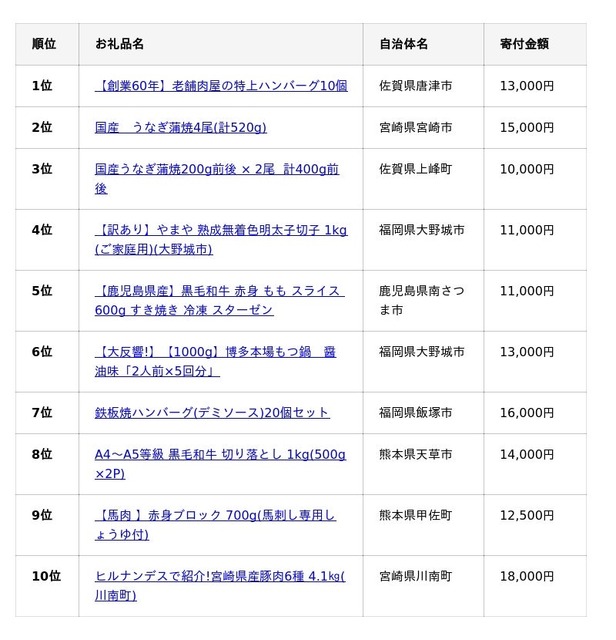This screenshot has width=616, height=640.
Task: Open the やまや 熟成無着色明太子切子 1kg link
Action: (x=221, y=230)
